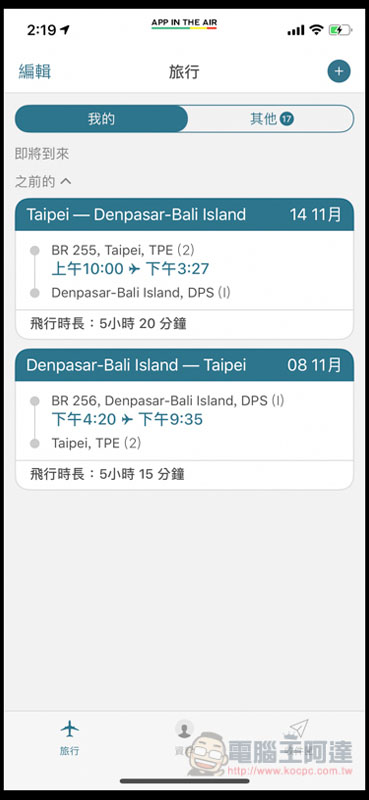Open the paper plane tab in the bottom bar
The image size is (369, 800).
pos(299,737)
